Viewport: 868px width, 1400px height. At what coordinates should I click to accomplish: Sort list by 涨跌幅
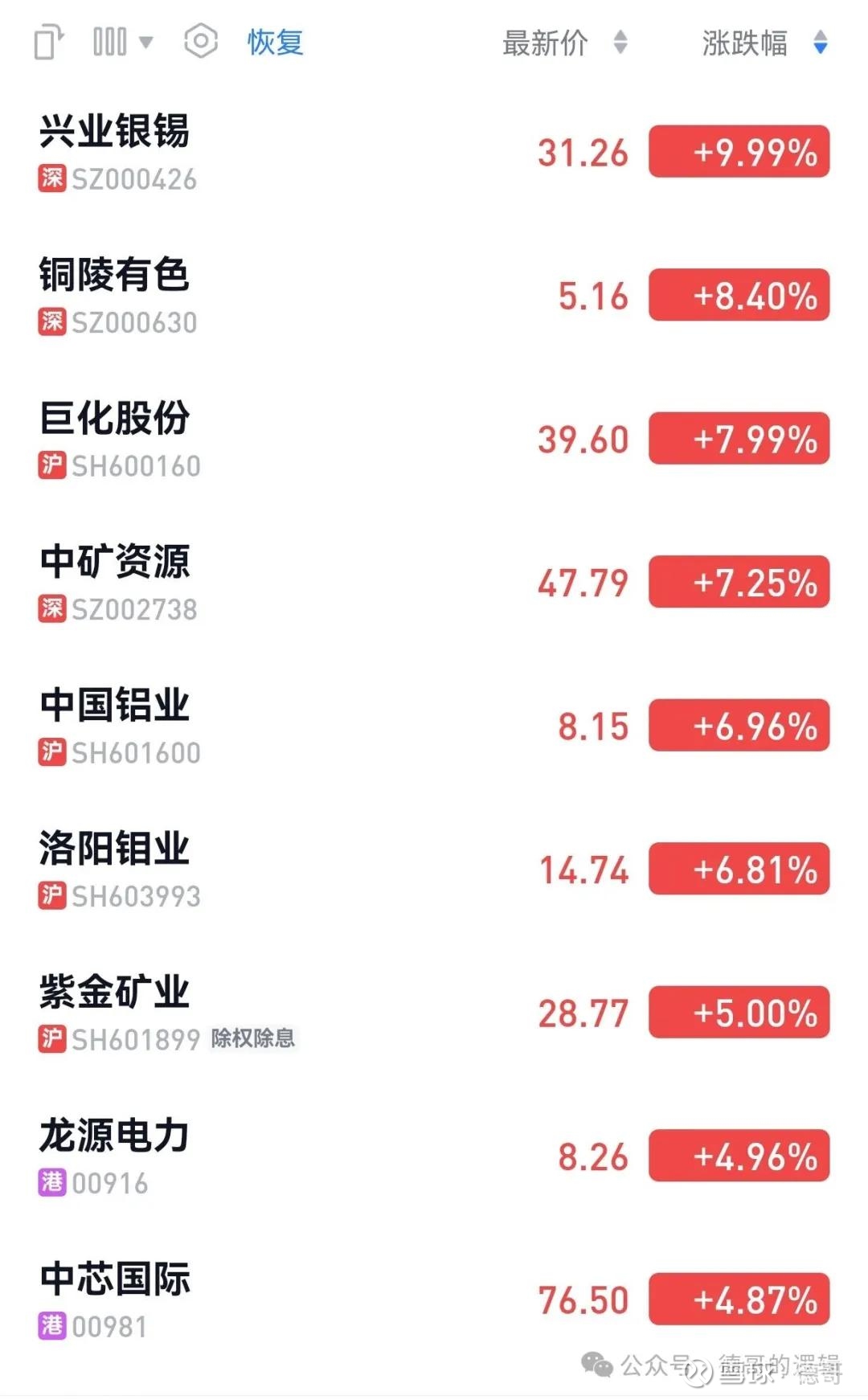(763, 43)
